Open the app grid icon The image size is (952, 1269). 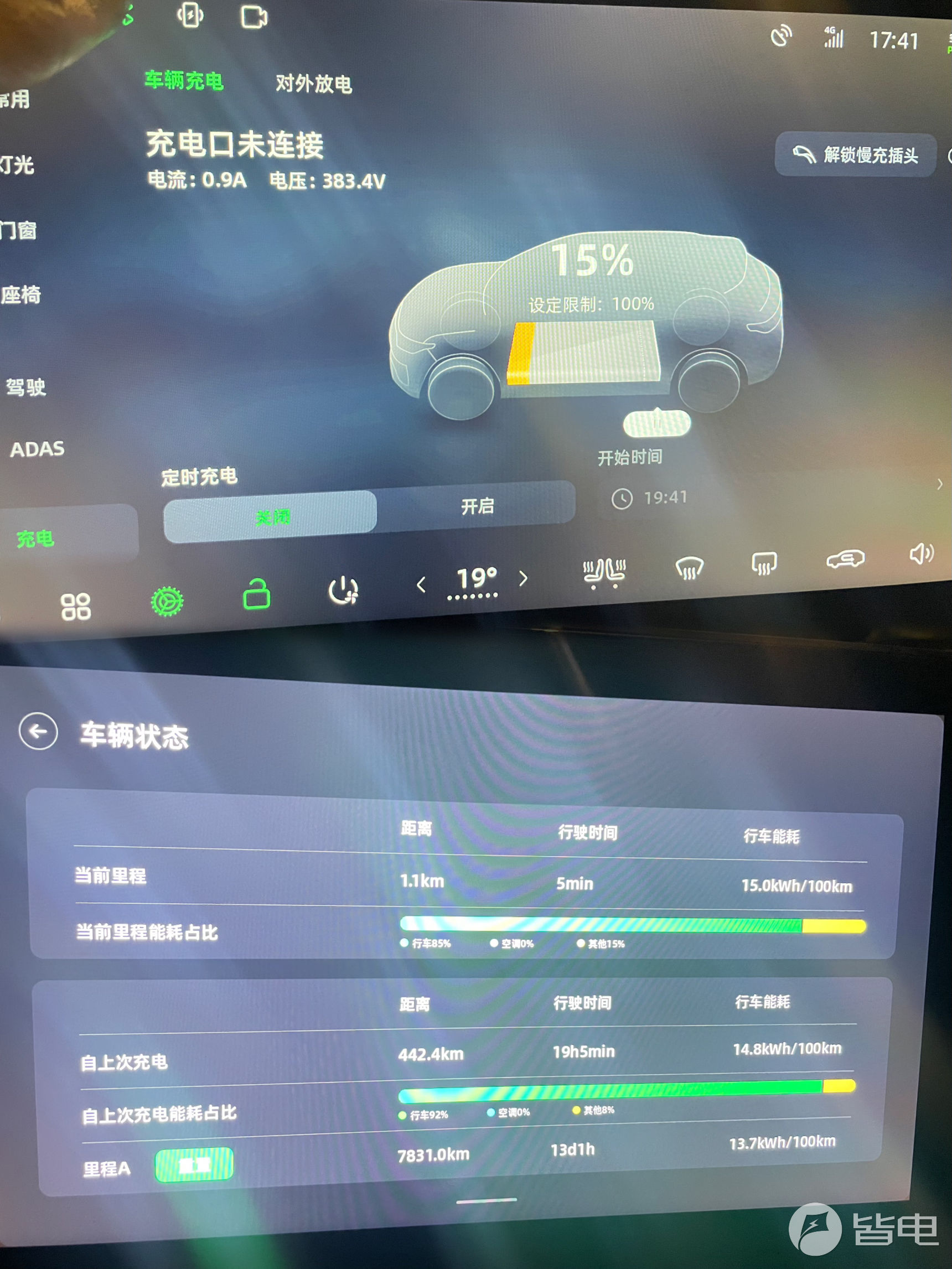(x=76, y=607)
